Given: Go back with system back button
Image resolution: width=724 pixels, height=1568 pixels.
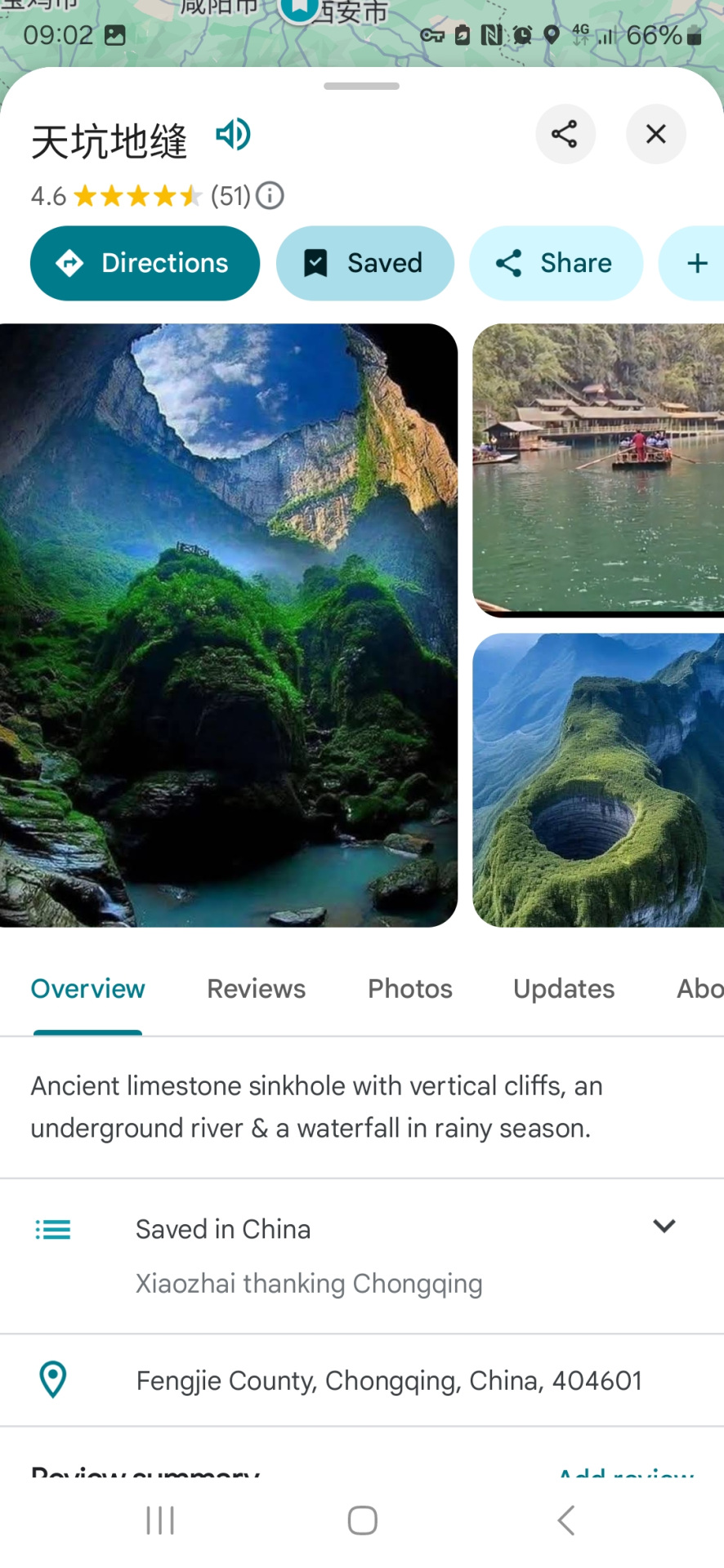Looking at the screenshot, I should (x=565, y=1521).
